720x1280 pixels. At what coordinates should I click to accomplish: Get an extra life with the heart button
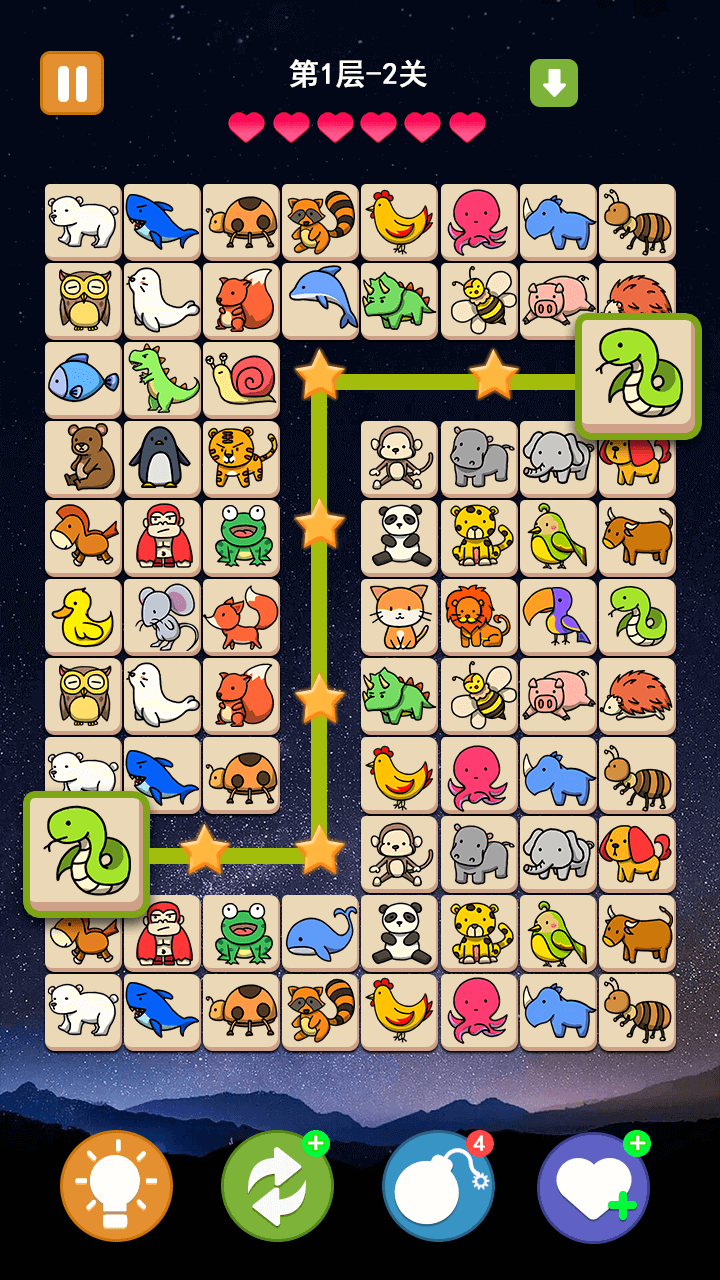[594, 1186]
